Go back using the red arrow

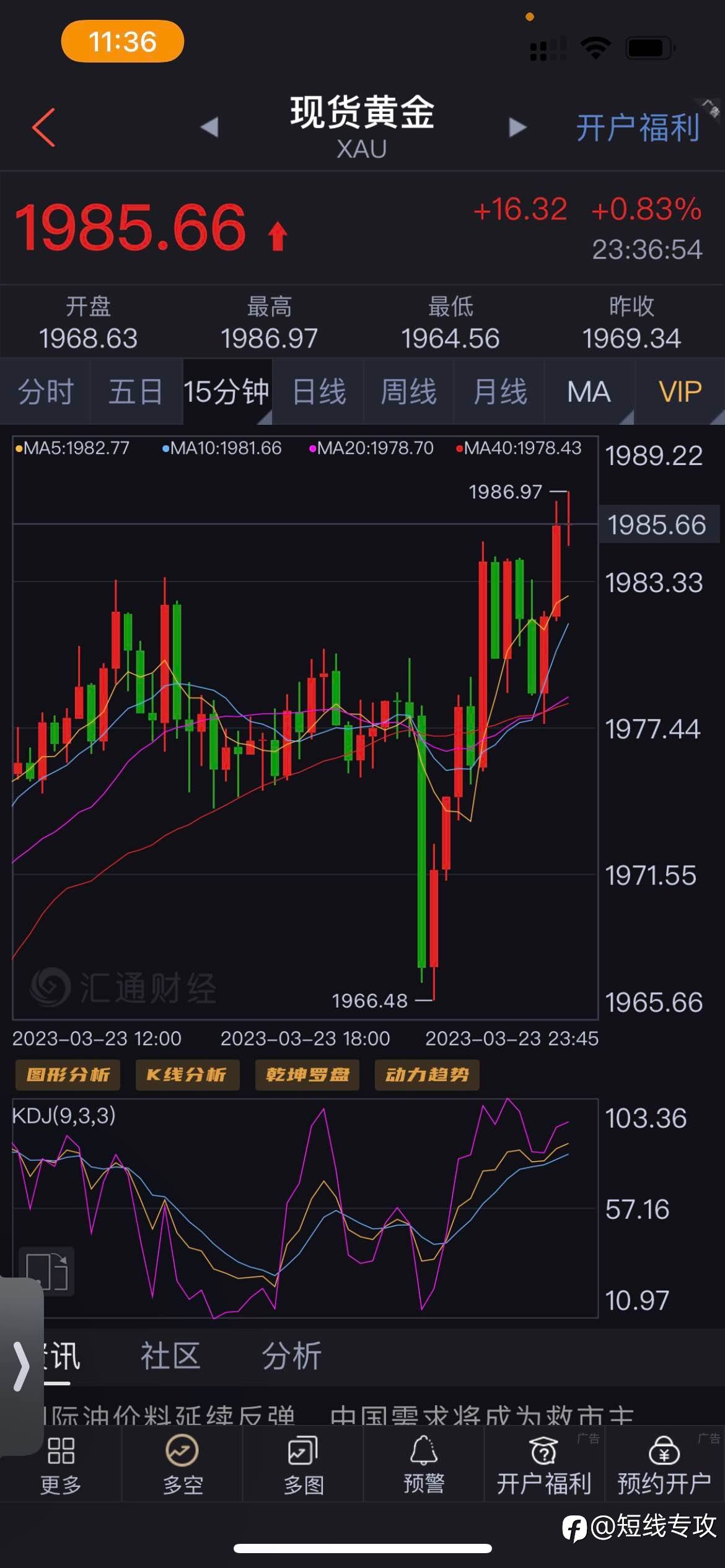coord(43,128)
